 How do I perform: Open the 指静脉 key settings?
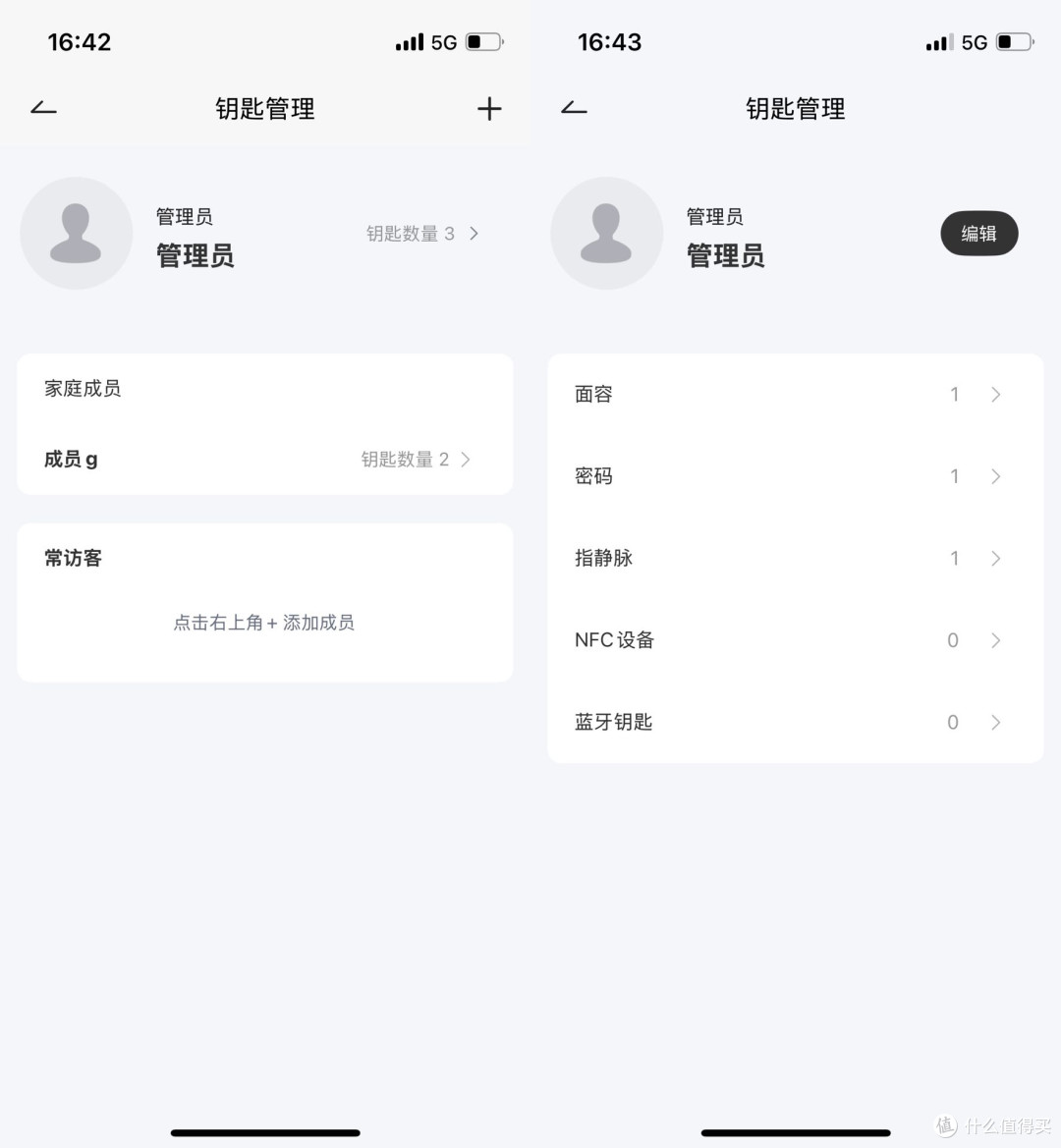(x=794, y=559)
